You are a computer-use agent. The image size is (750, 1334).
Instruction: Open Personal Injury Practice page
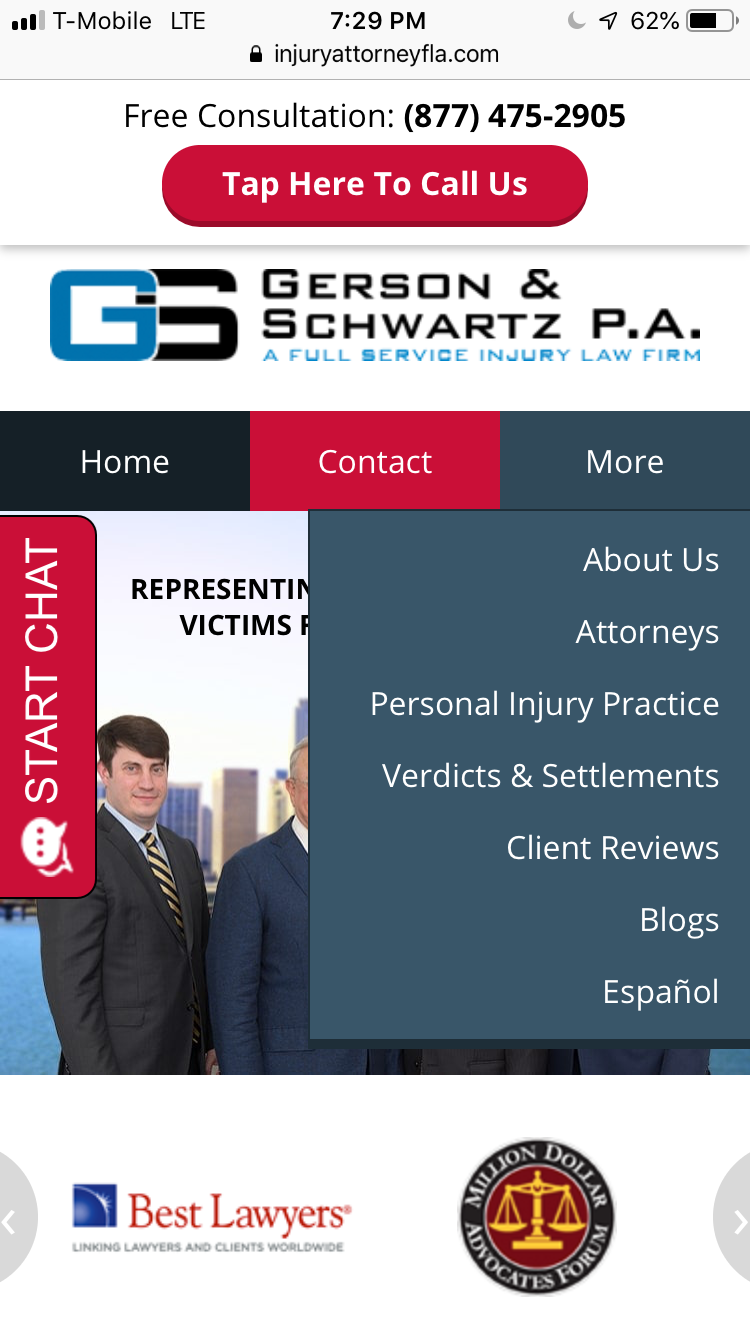click(x=544, y=704)
